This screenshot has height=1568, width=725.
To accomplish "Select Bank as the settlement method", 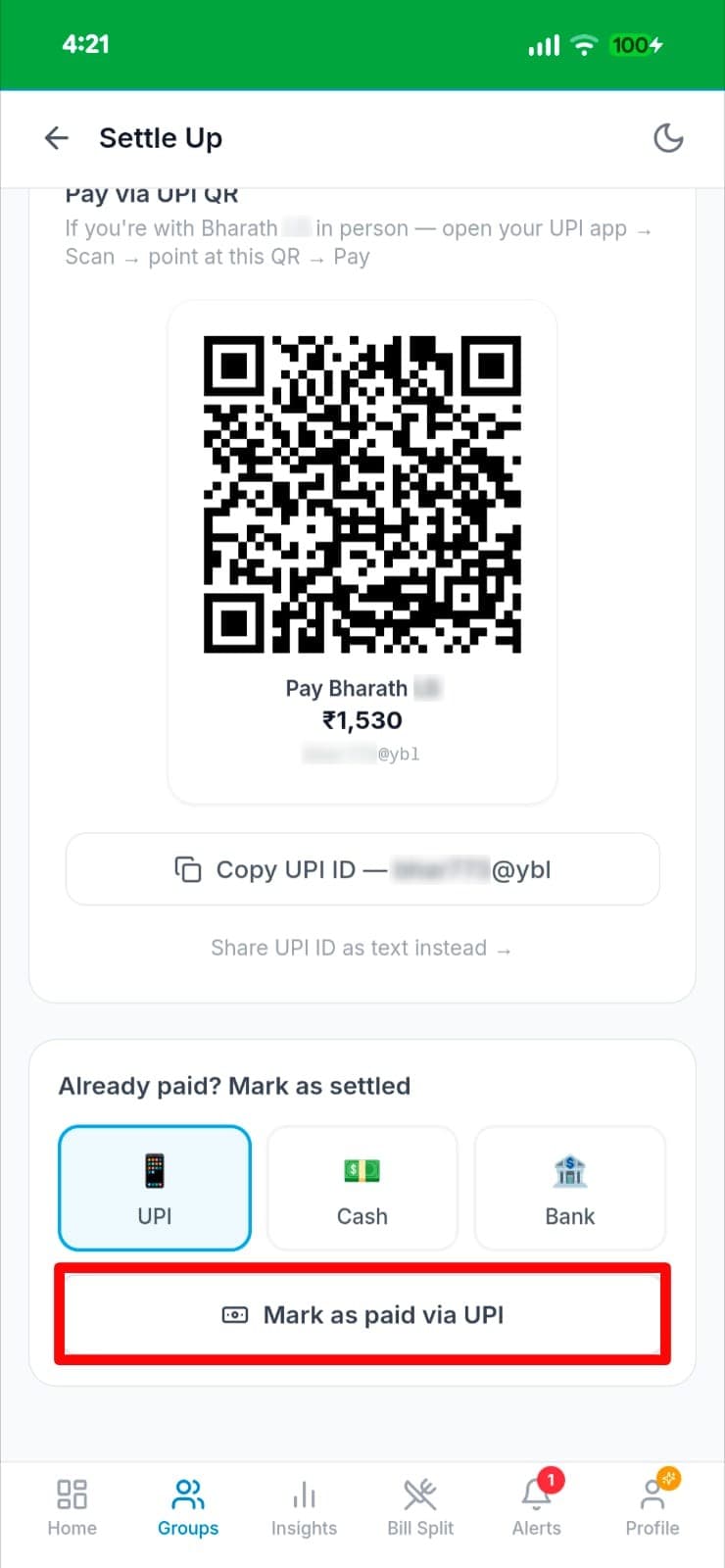I will [569, 1188].
